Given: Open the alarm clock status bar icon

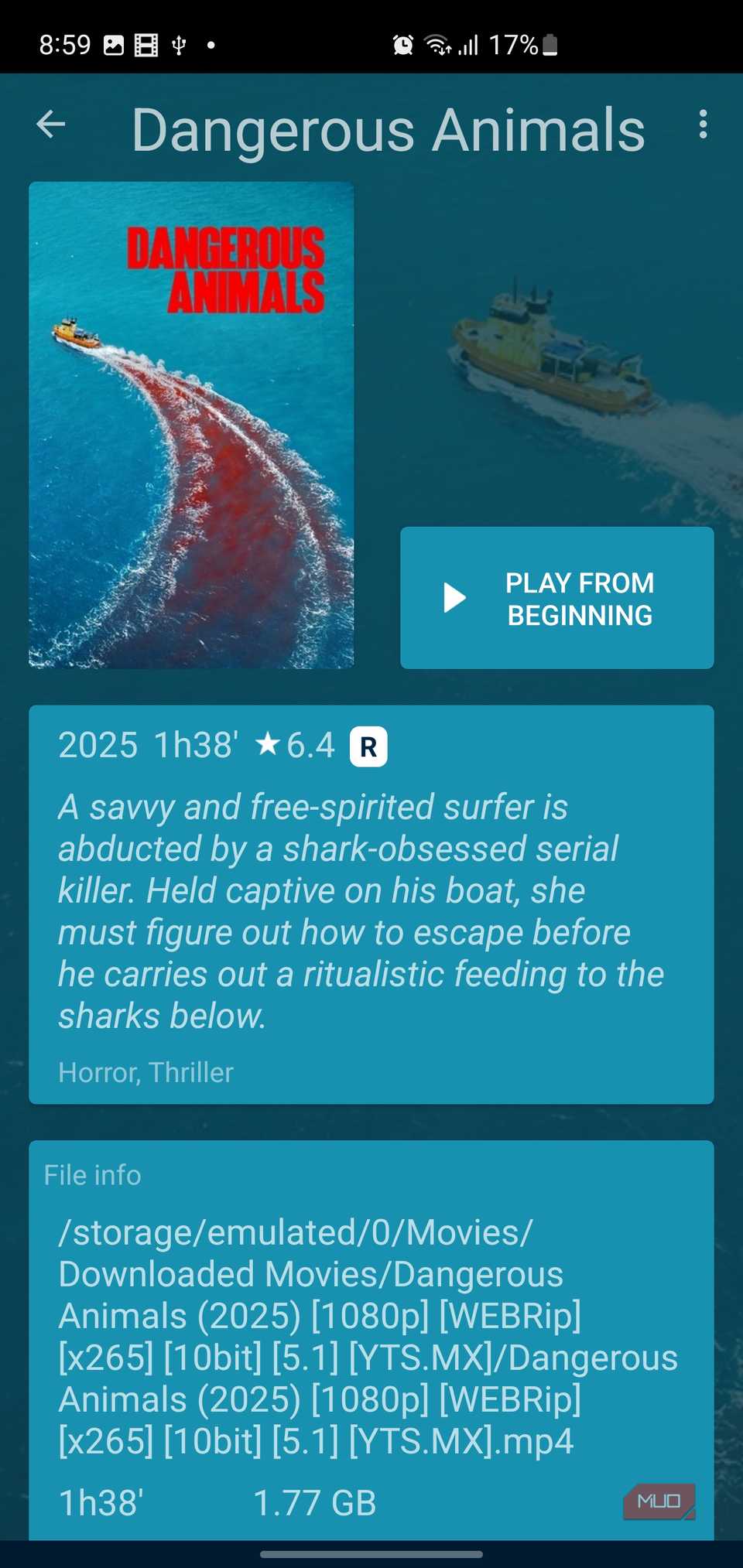Looking at the screenshot, I should (402, 44).
